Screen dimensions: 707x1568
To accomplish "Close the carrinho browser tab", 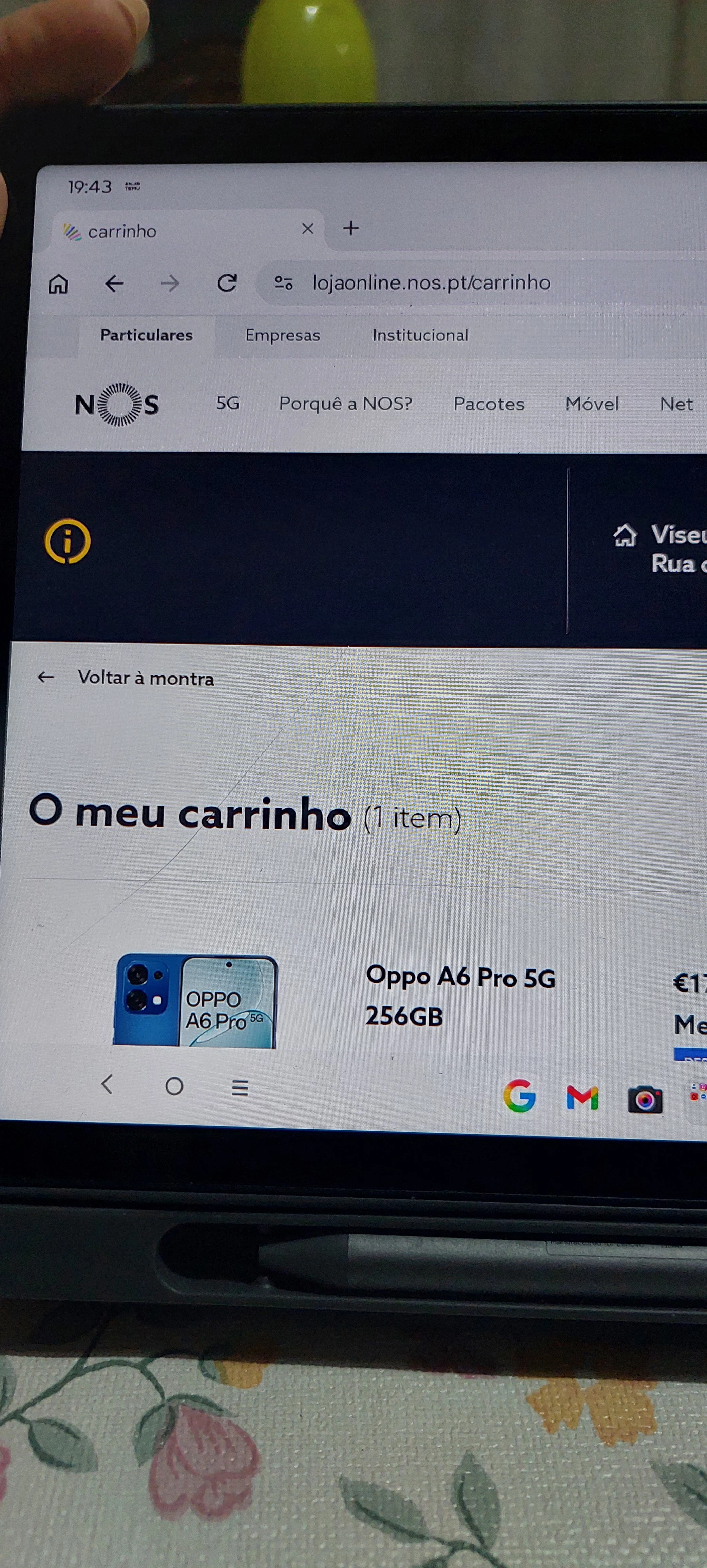I will [307, 229].
